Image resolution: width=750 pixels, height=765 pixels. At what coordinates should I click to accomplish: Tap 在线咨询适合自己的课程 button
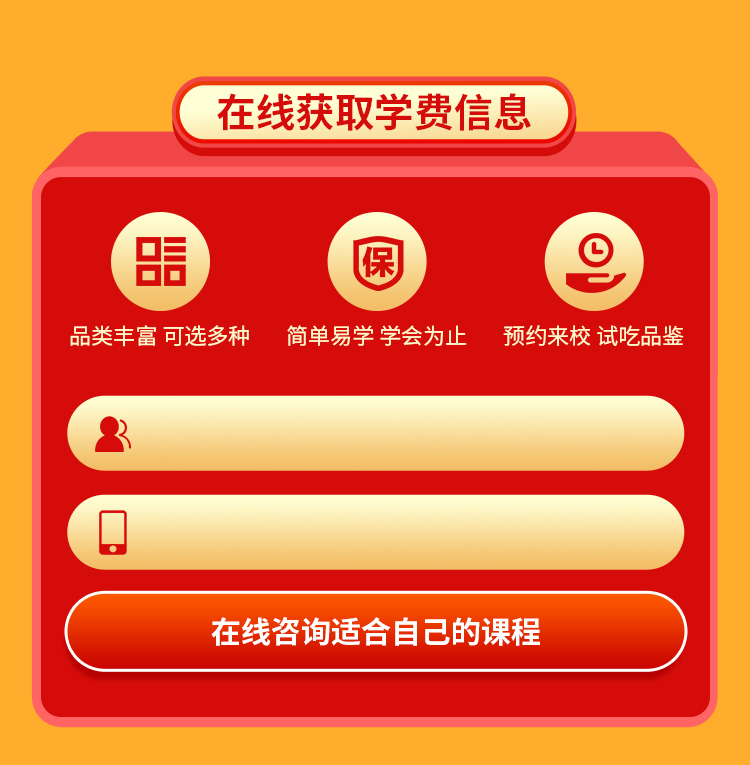click(375, 631)
